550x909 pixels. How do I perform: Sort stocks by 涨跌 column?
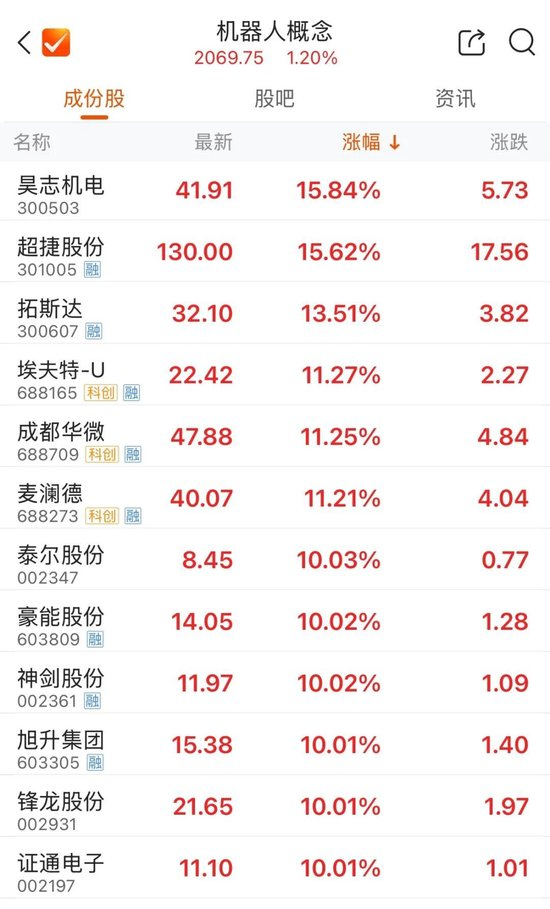point(509,142)
